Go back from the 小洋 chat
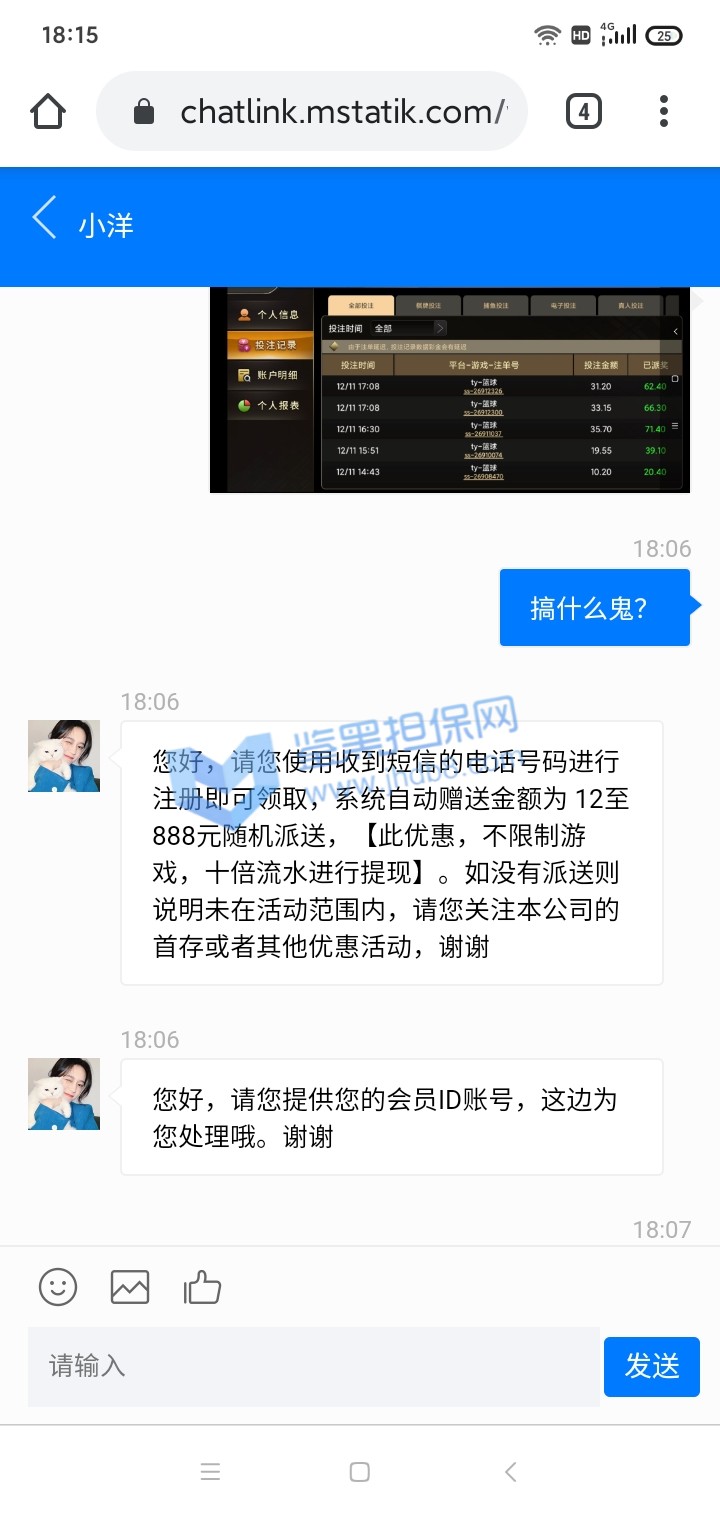Image resolution: width=720 pixels, height=1520 pixels. [44, 217]
